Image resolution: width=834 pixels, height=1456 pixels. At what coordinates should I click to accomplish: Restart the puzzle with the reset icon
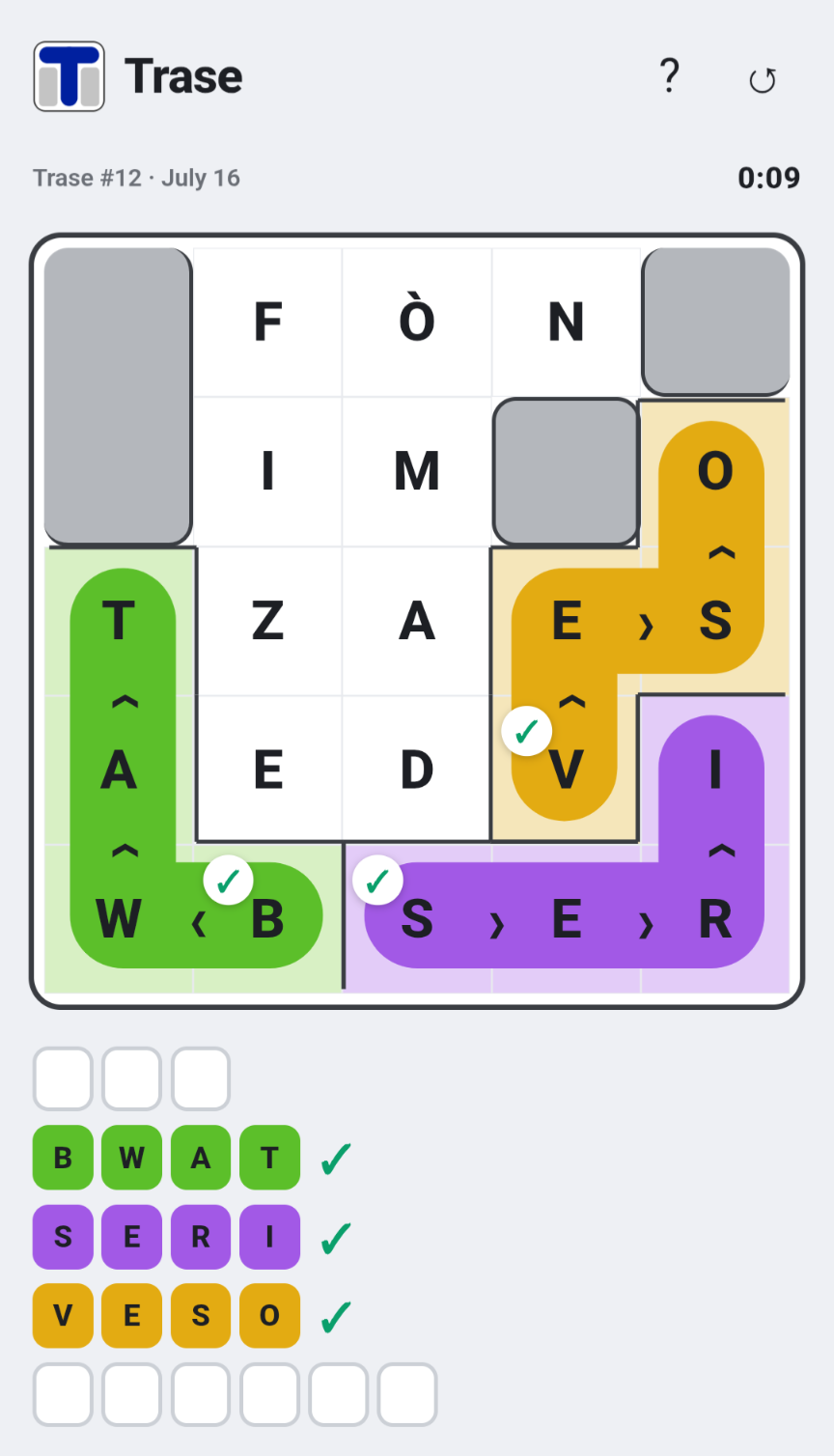pos(763,79)
